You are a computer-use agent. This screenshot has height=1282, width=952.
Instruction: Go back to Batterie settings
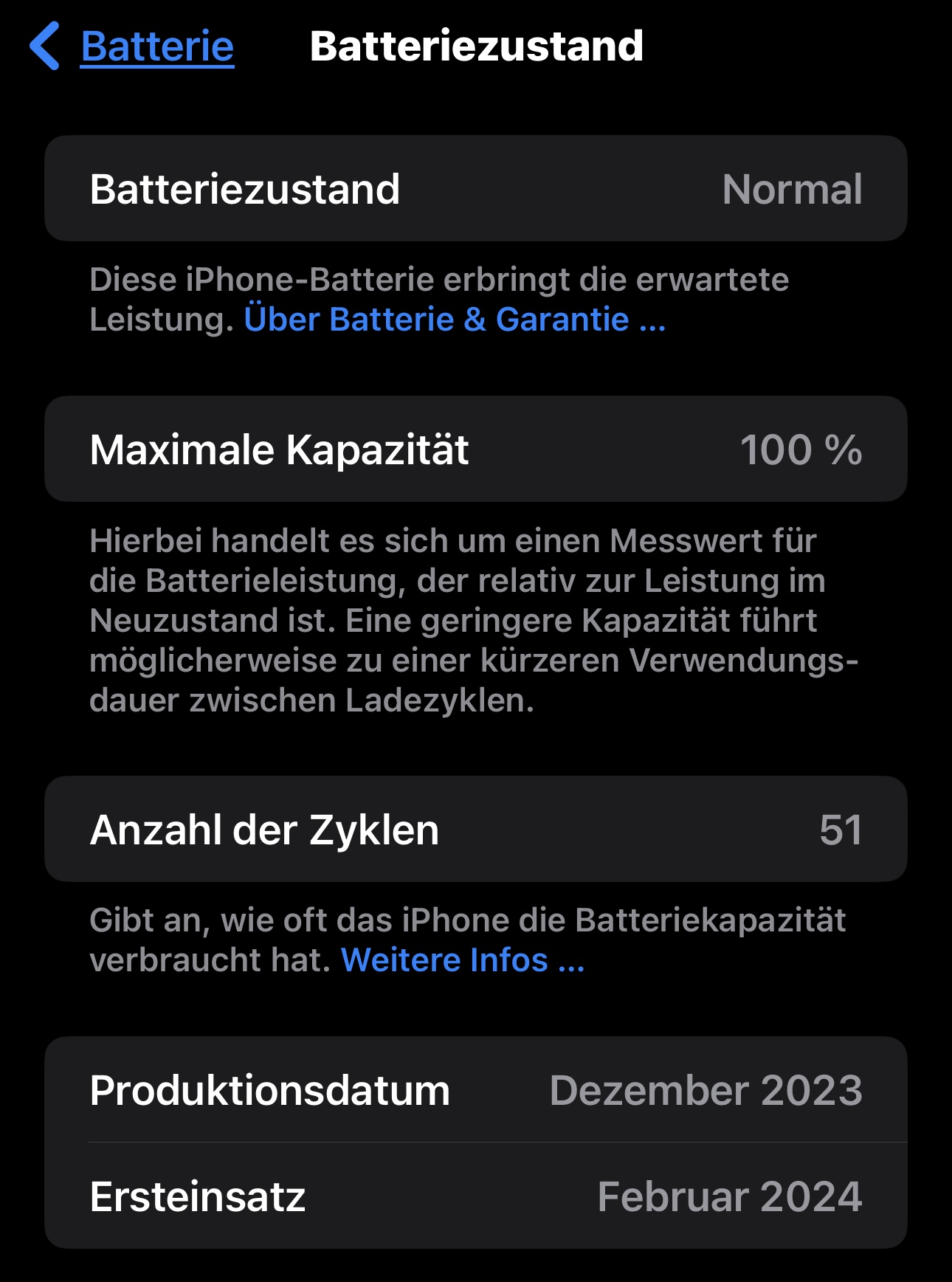coord(133,46)
